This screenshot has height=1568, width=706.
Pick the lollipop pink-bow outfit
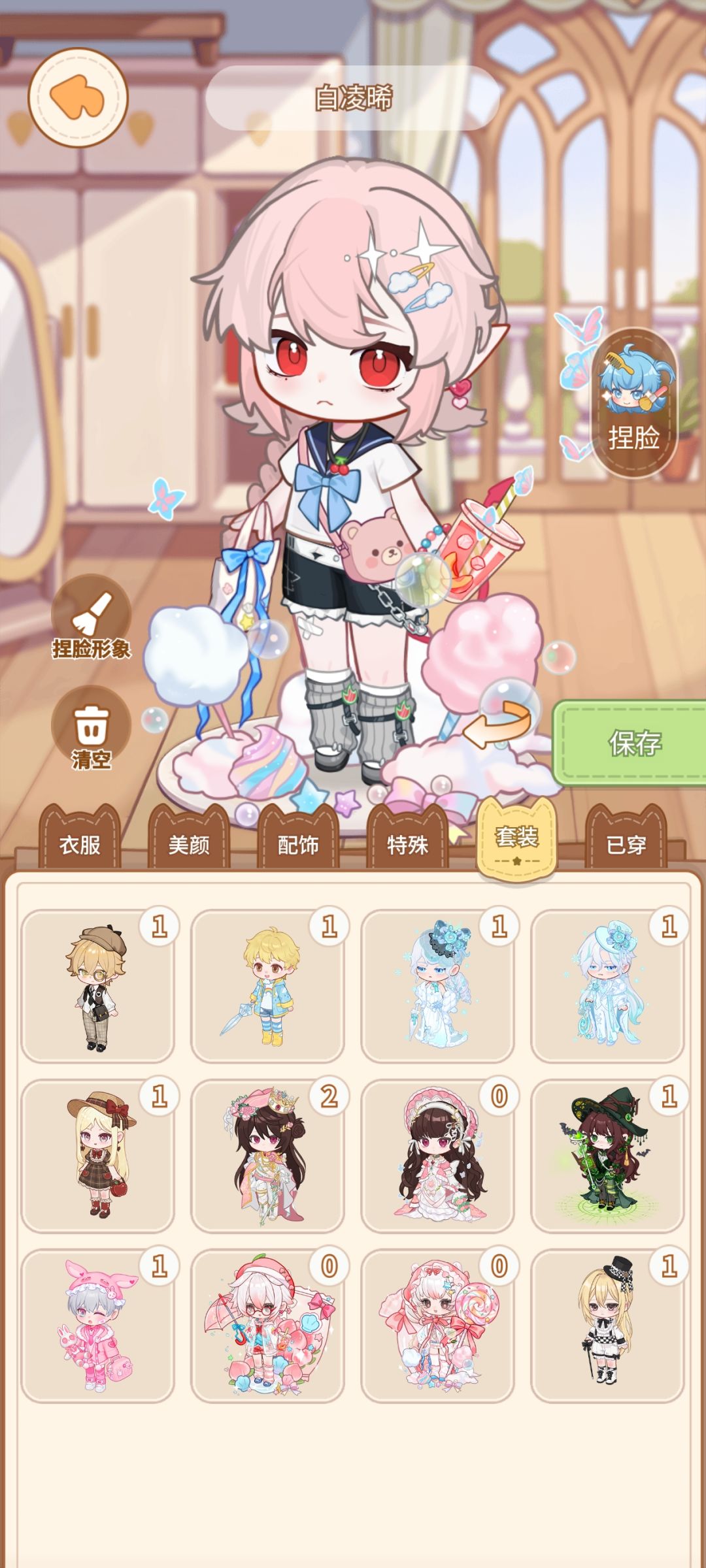point(437,1326)
